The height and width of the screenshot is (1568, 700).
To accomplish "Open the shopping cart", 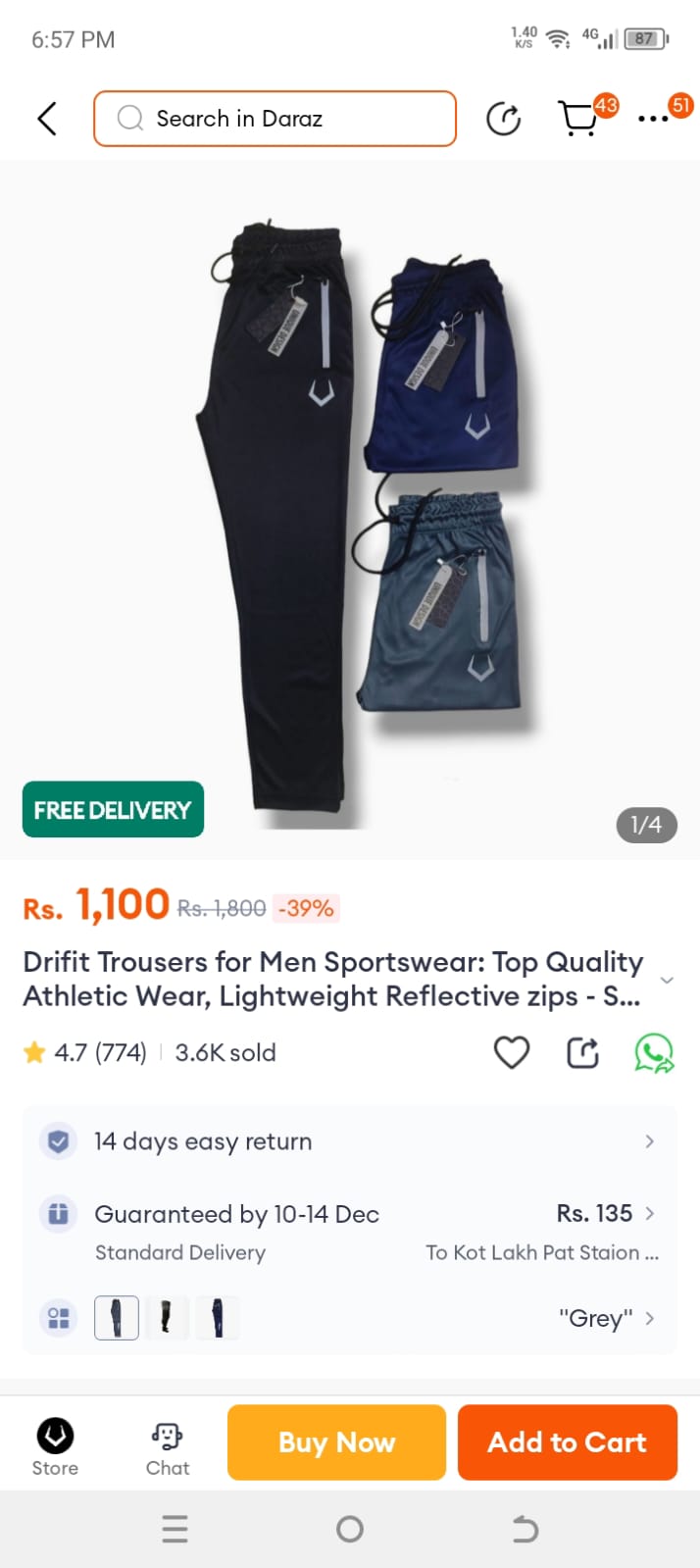I will coord(578,119).
